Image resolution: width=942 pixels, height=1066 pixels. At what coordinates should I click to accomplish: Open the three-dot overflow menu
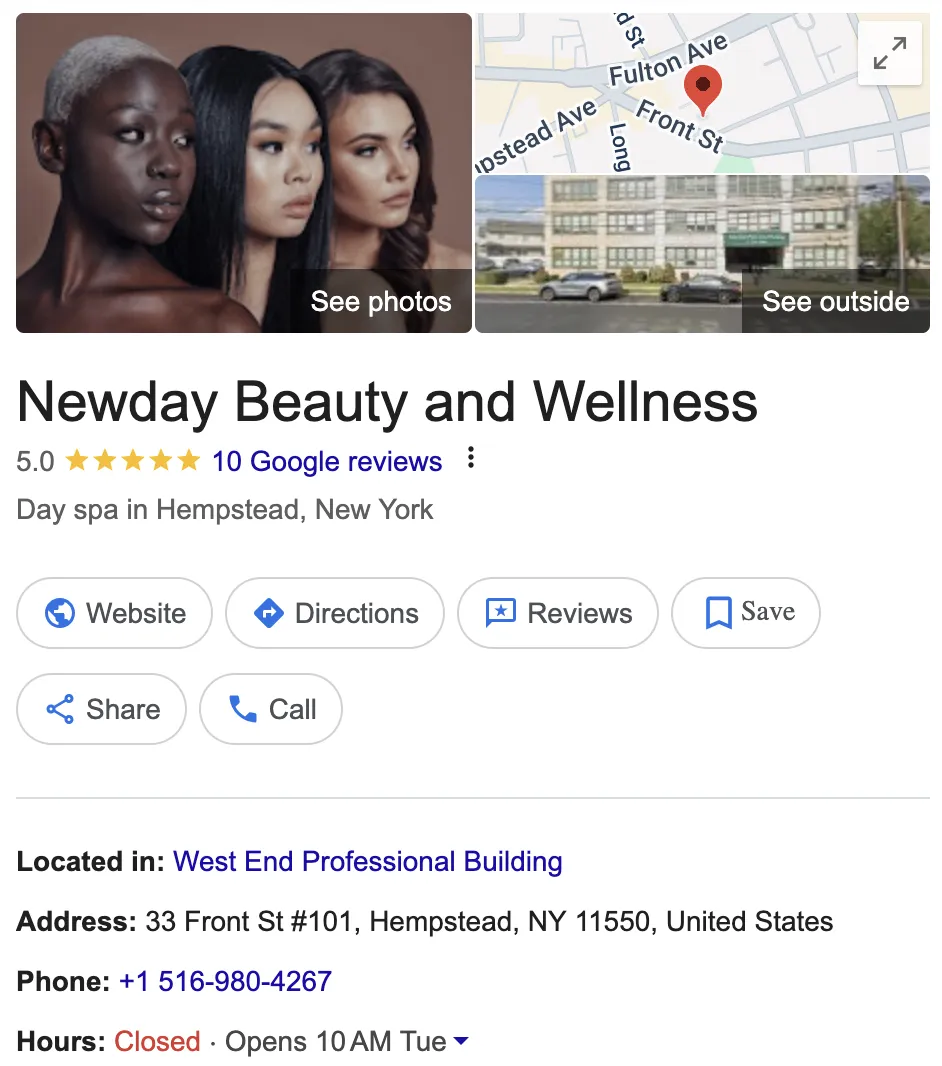tap(471, 459)
